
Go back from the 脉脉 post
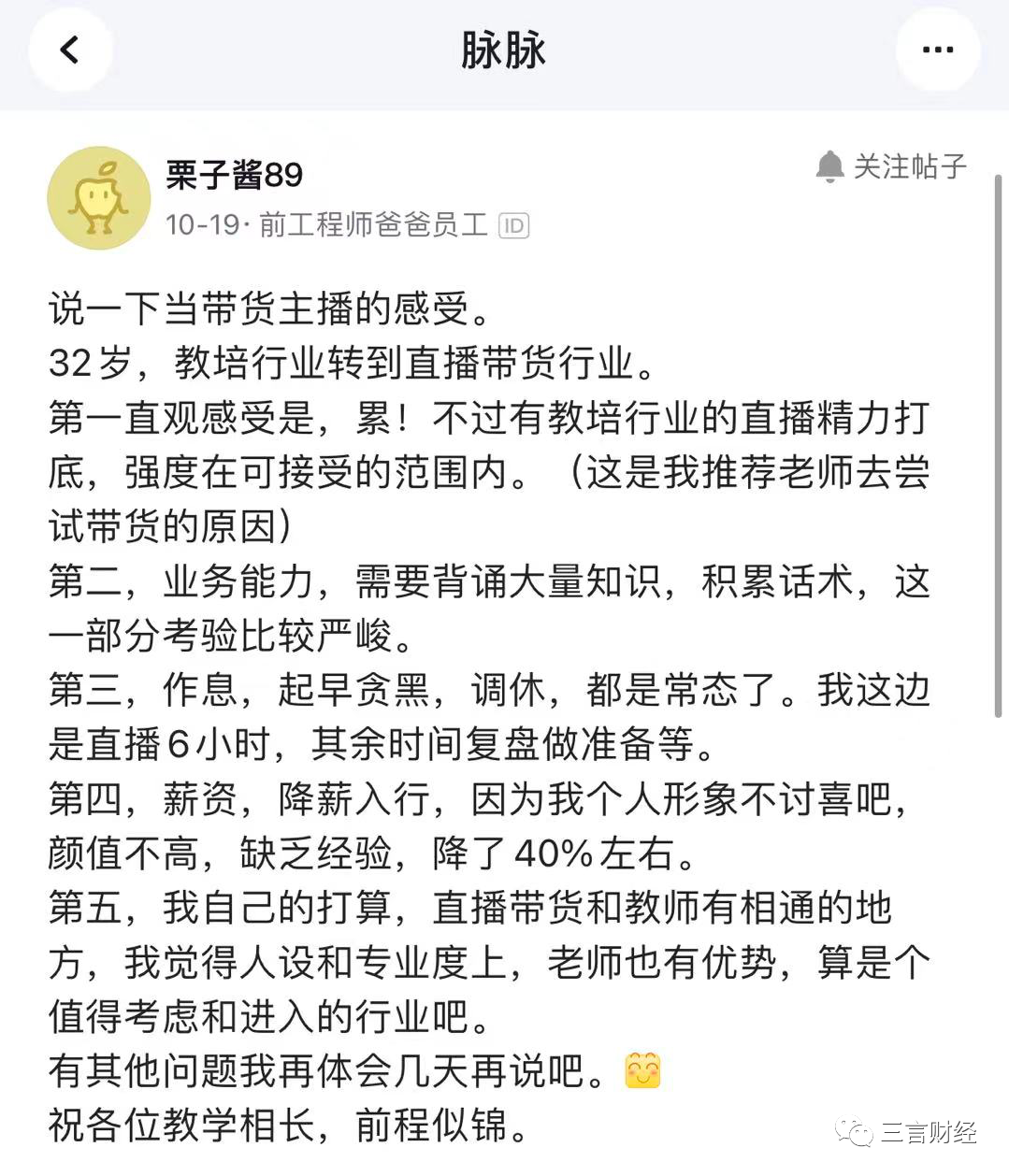pyautogui.click(x=70, y=50)
